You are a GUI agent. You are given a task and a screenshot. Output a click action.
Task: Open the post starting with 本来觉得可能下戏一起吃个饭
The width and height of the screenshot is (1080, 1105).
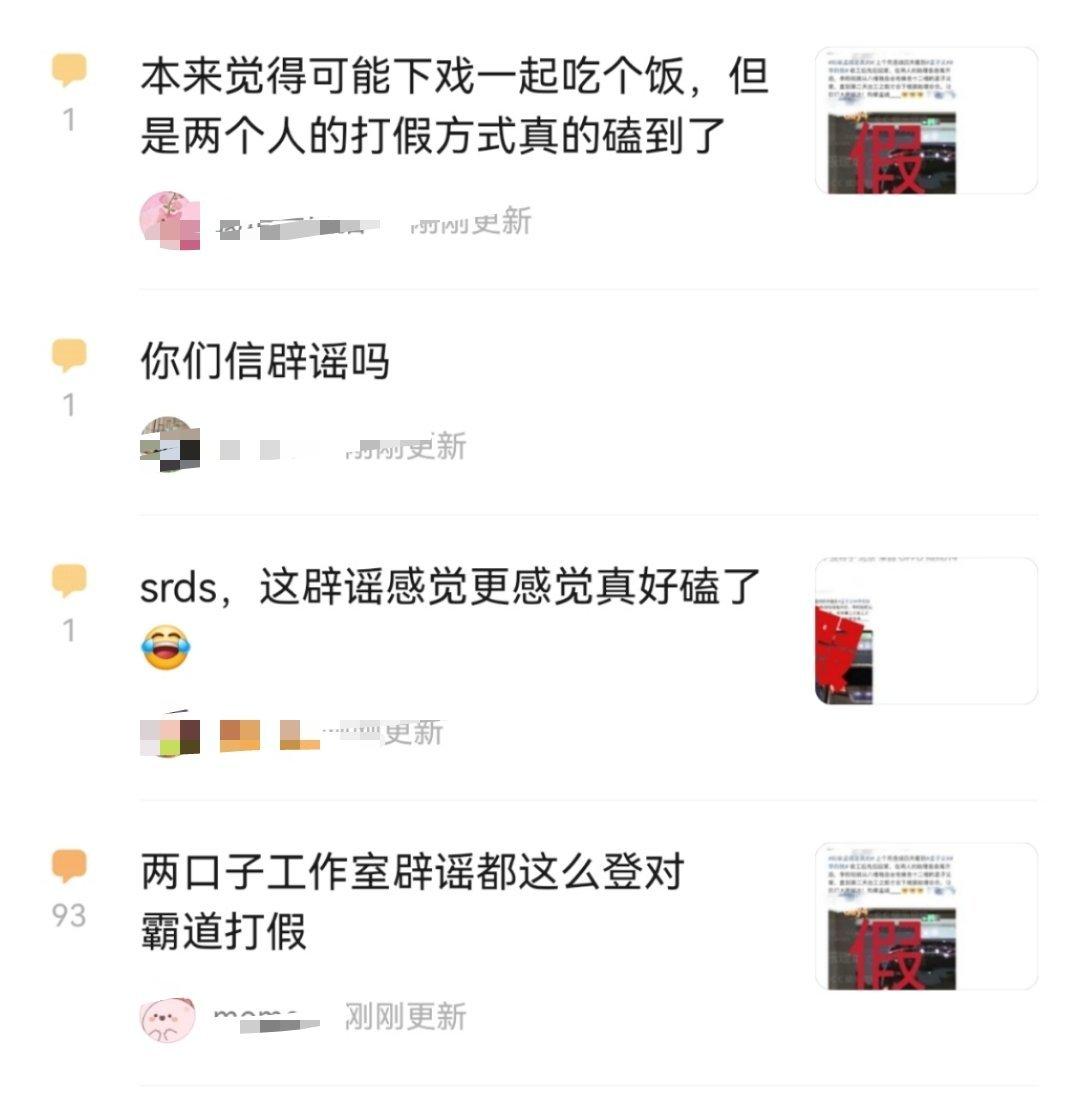coord(453,106)
